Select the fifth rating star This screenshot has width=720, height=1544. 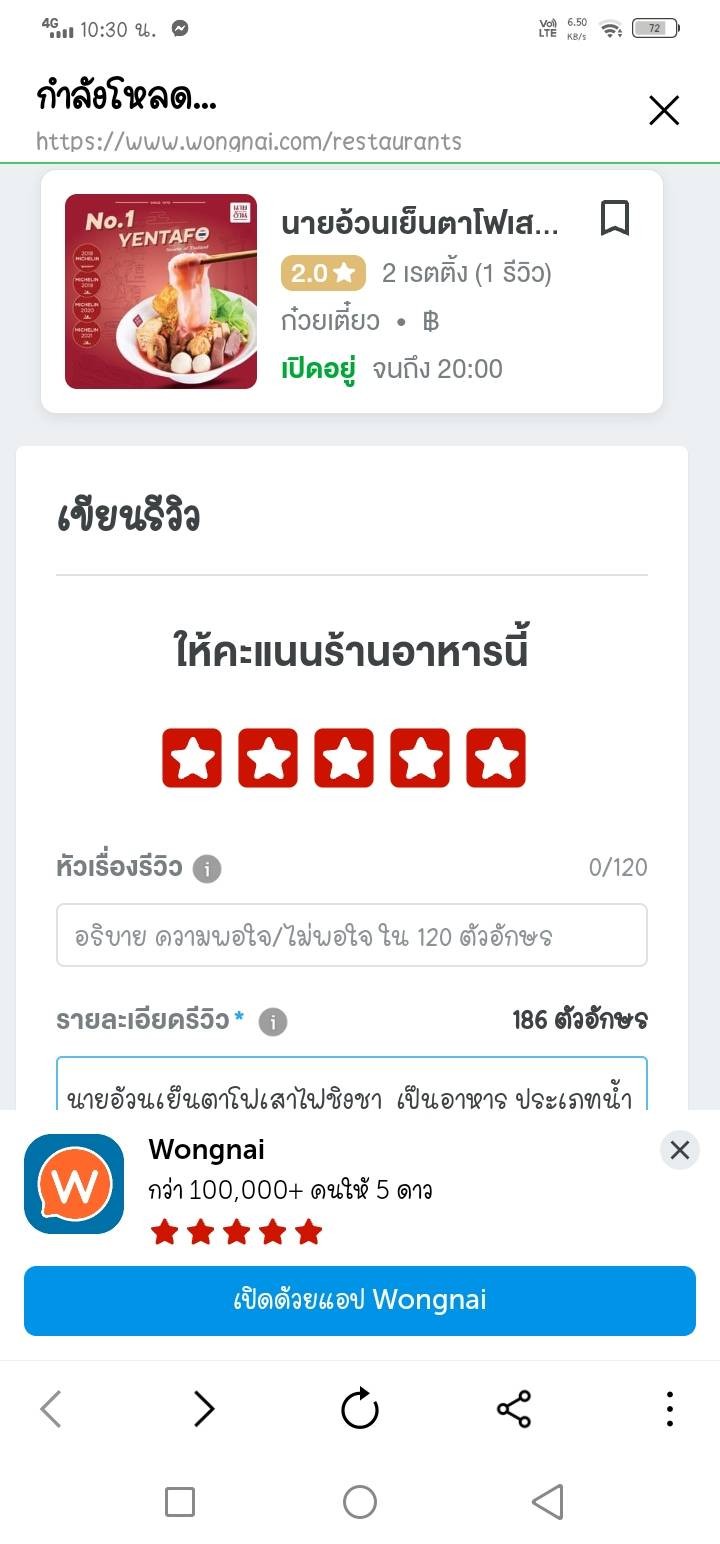coord(496,758)
